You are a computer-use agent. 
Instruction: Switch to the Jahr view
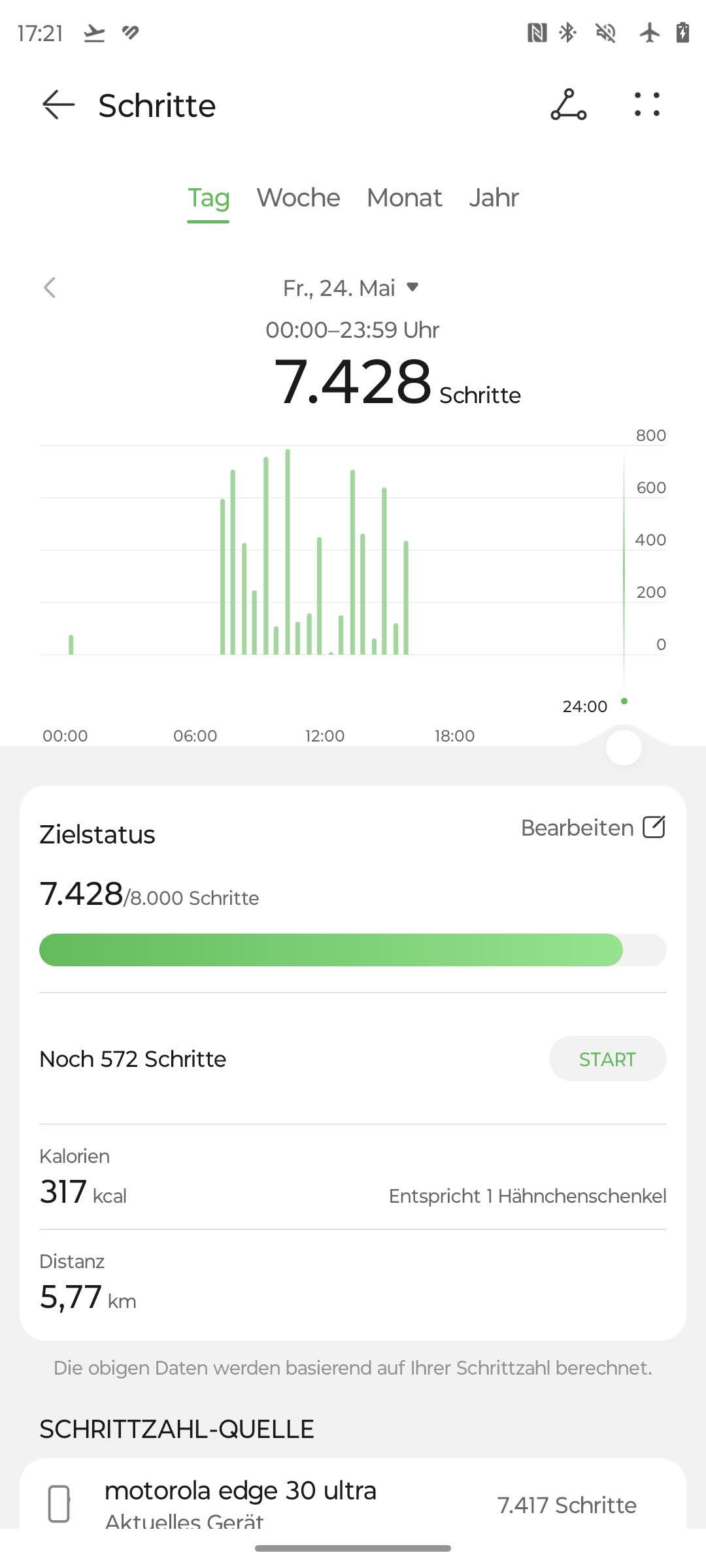click(x=494, y=198)
